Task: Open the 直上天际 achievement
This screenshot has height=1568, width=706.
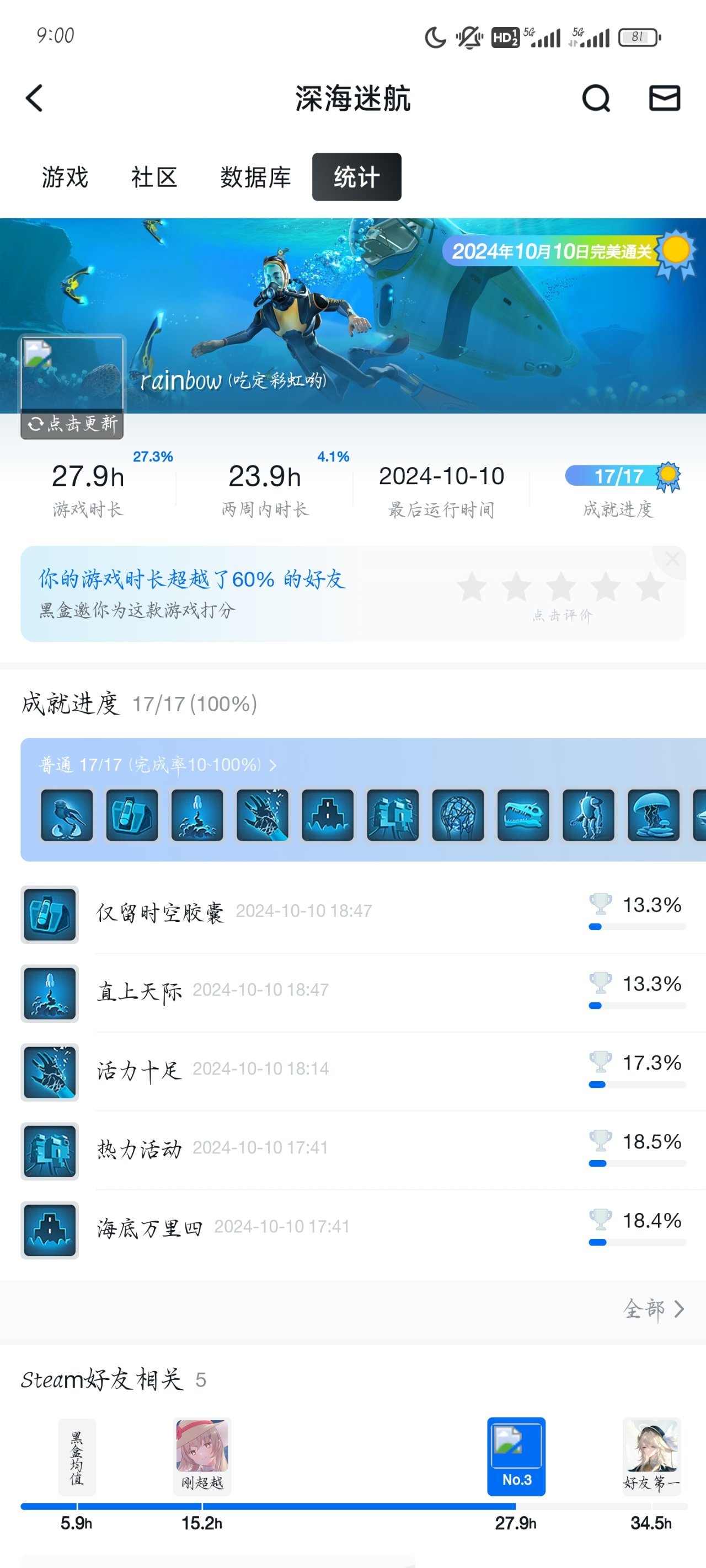Action: point(140,991)
